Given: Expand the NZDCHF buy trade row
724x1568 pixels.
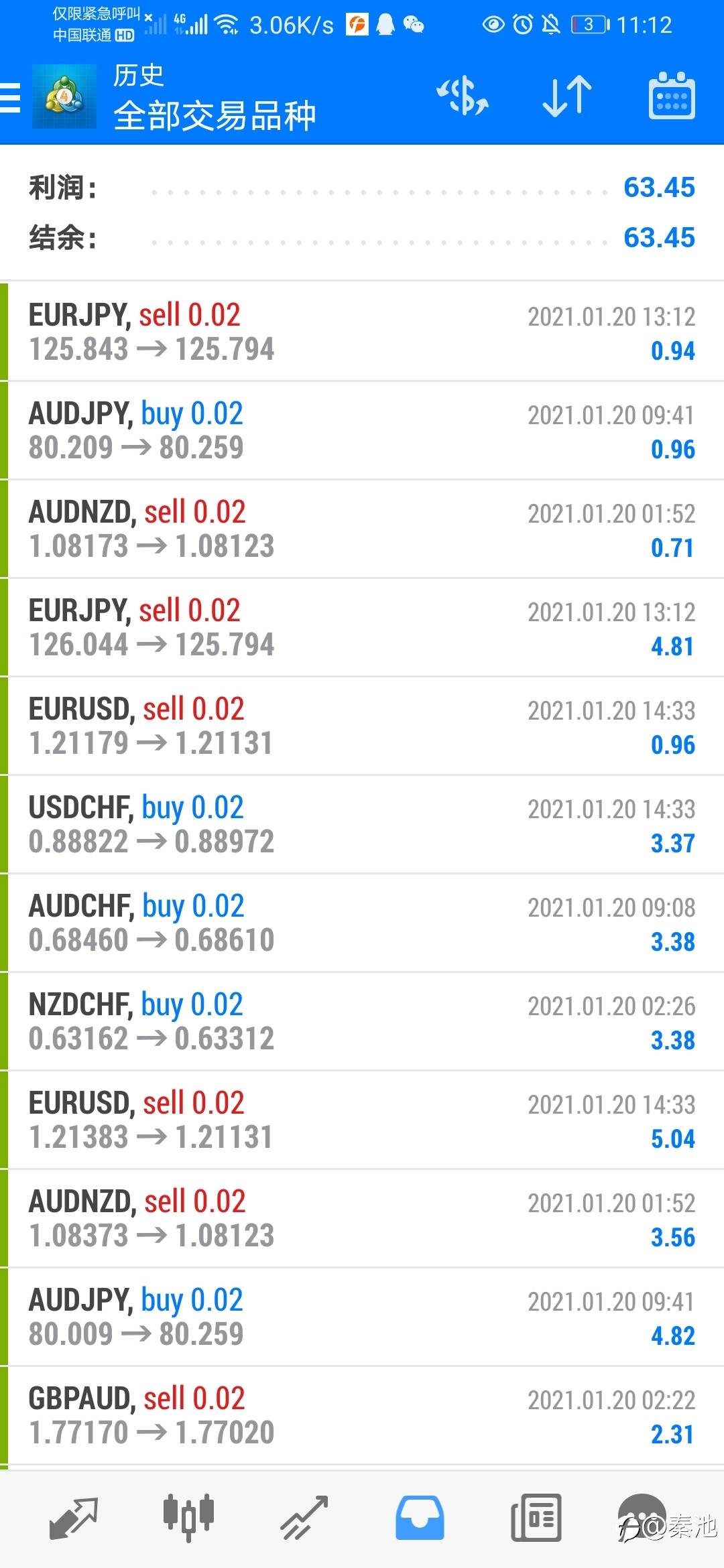Looking at the screenshot, I should pos(362,1021).
